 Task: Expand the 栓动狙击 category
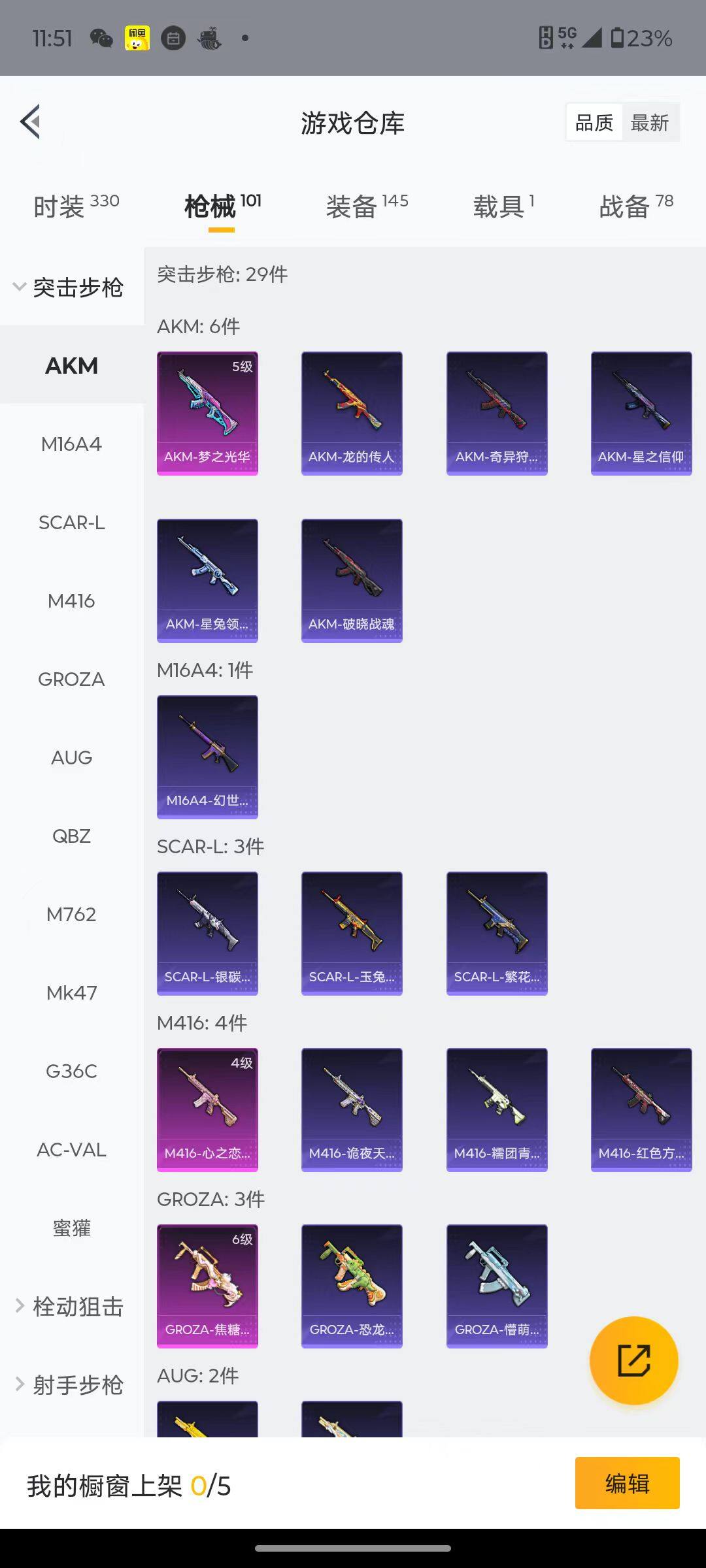pyautogui.click(x=70, y=1307)
